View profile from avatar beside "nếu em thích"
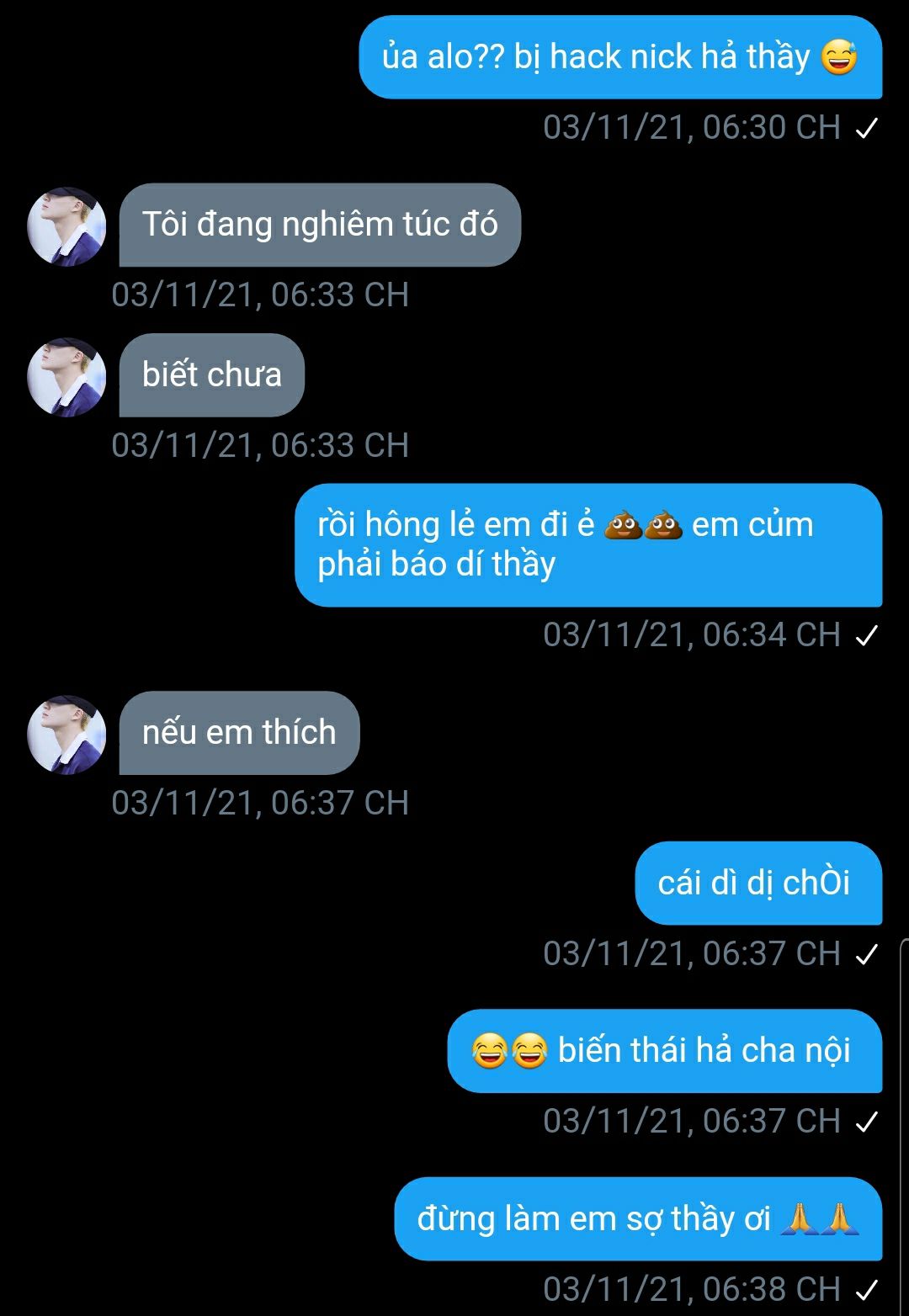909x1316 pixels. click(66, 734)
